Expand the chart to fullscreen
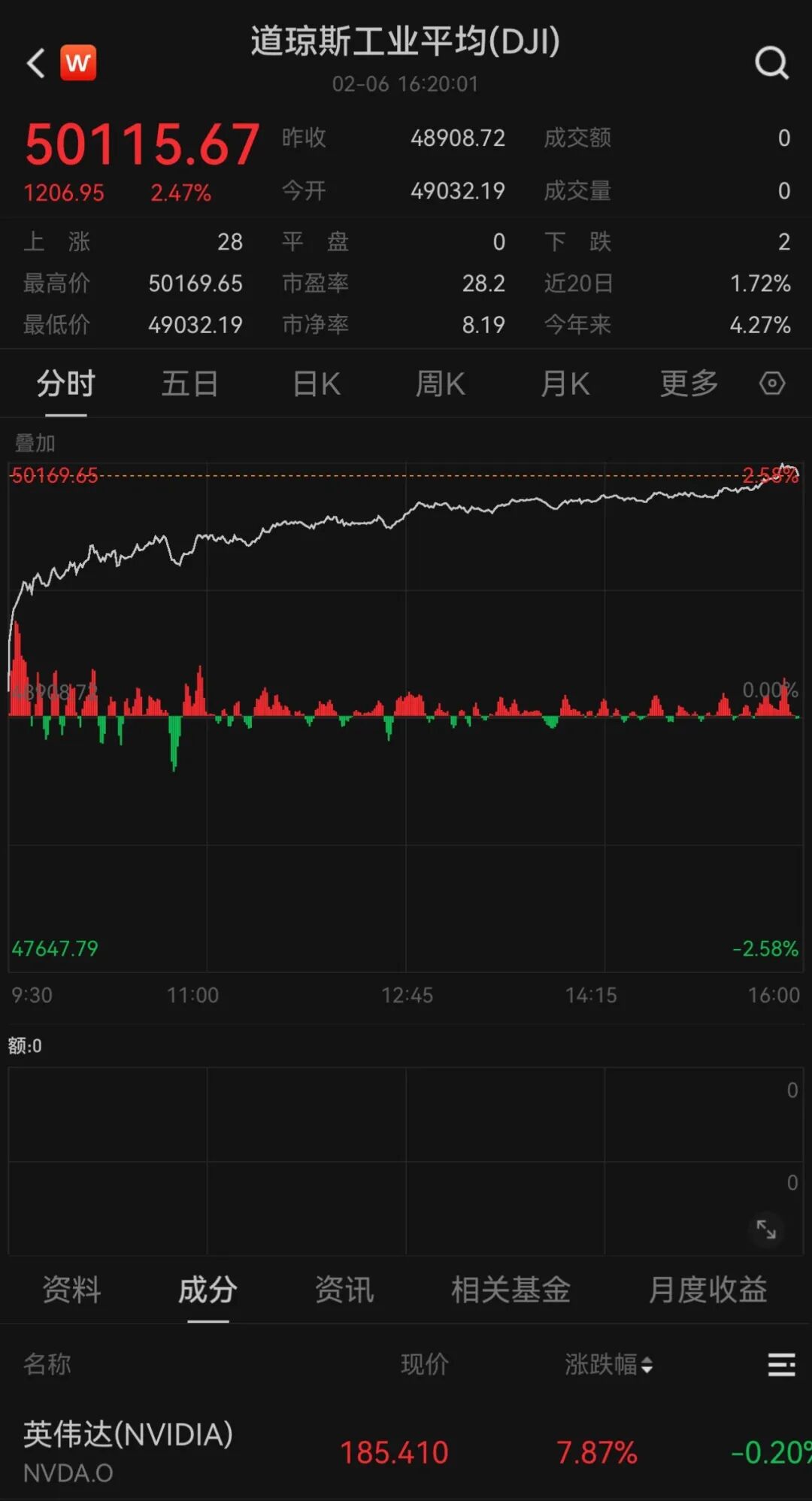 [x=766, y=1230]
